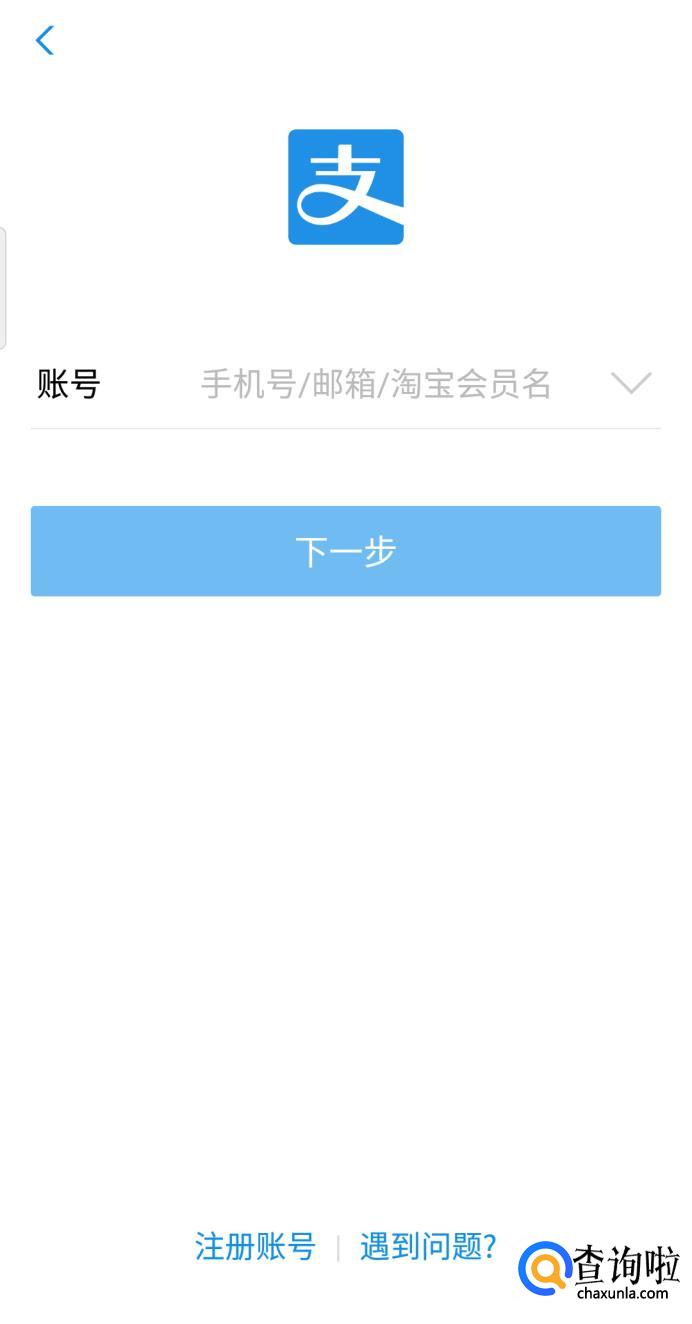Expand the saved accounts dropdown arrow
This screenshot has height=1324, width=692.
pyautogui.click(x=631, y=383)
